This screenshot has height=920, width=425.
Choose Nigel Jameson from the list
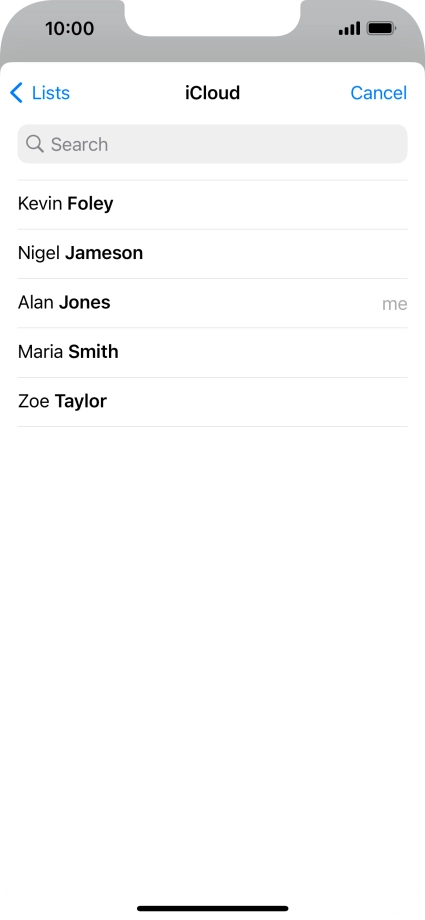pos(212,253)
